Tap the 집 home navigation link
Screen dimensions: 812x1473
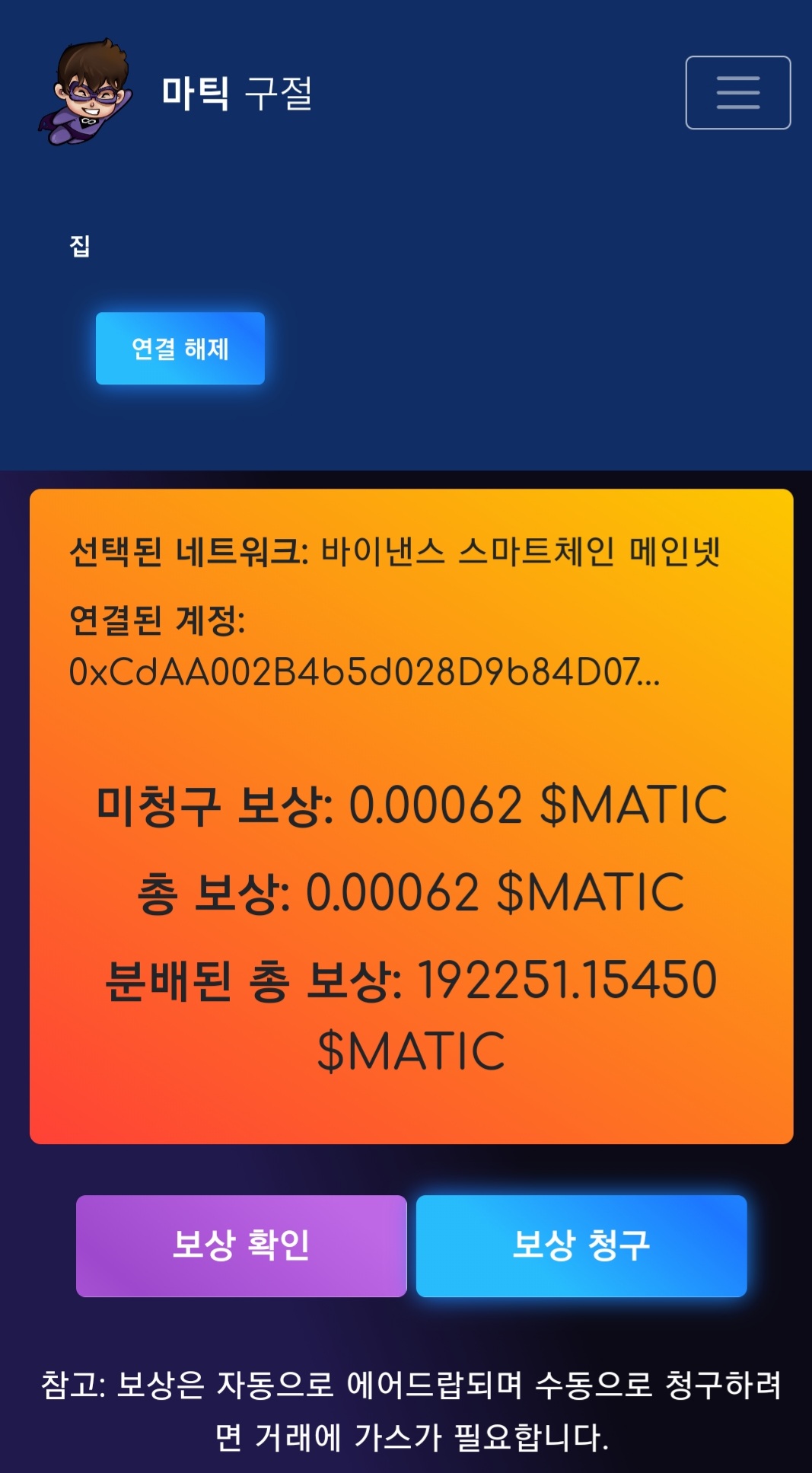[x=80, y=246]
